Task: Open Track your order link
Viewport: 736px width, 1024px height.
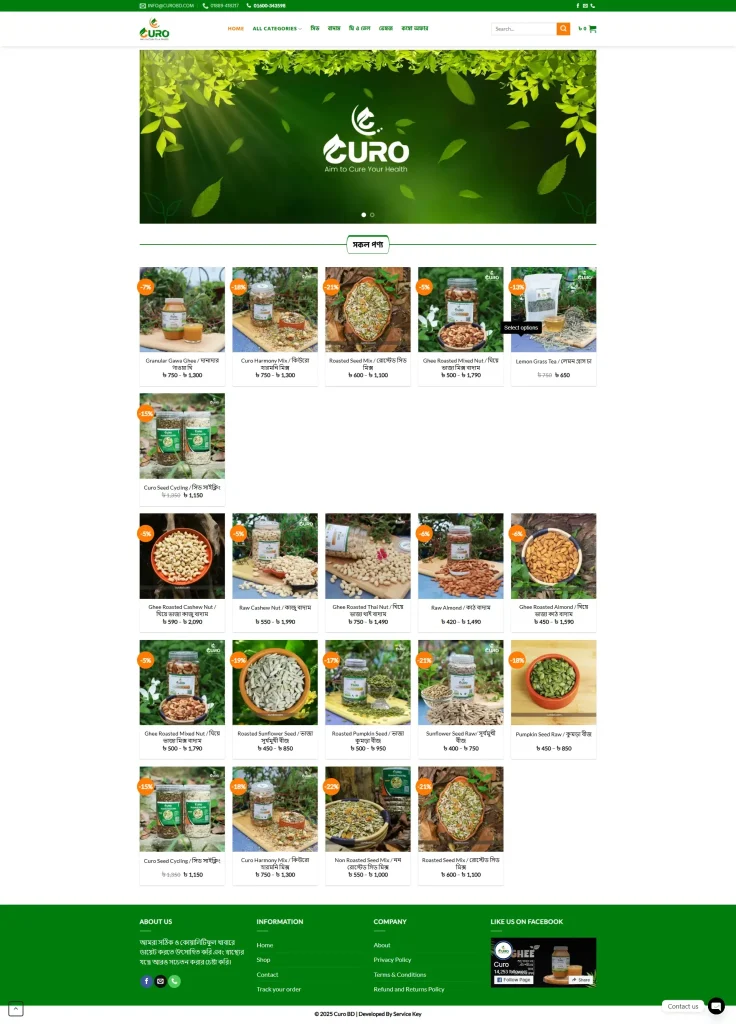Action: tap(278, 989)
